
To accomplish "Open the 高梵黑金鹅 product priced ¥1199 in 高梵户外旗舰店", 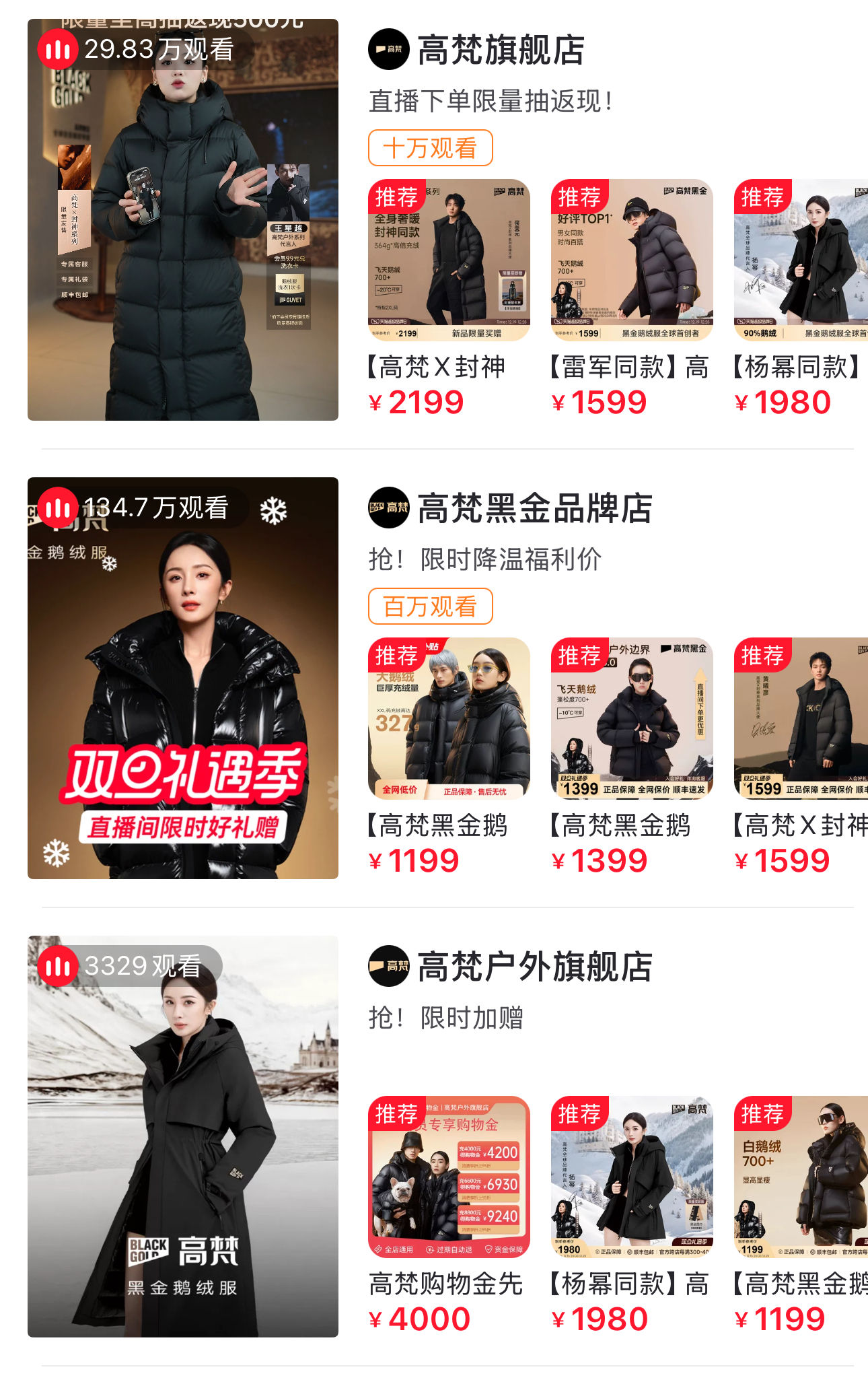I will (x=801, y=1177).
